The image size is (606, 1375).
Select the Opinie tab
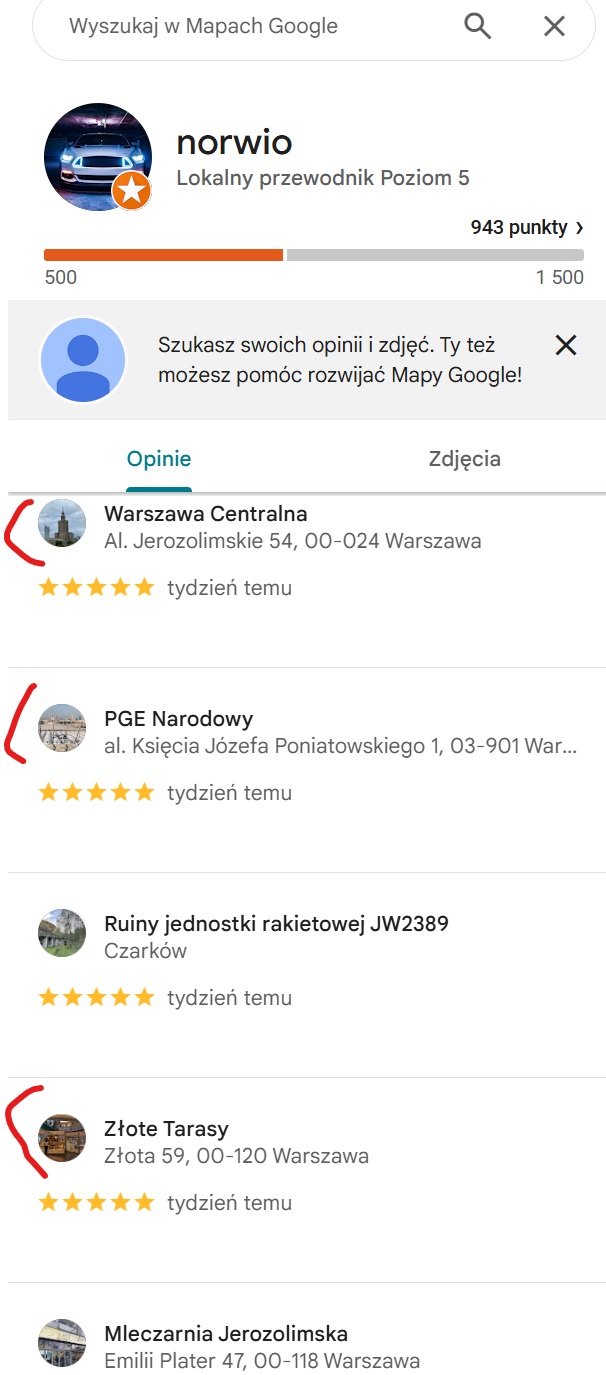[159, 459]
